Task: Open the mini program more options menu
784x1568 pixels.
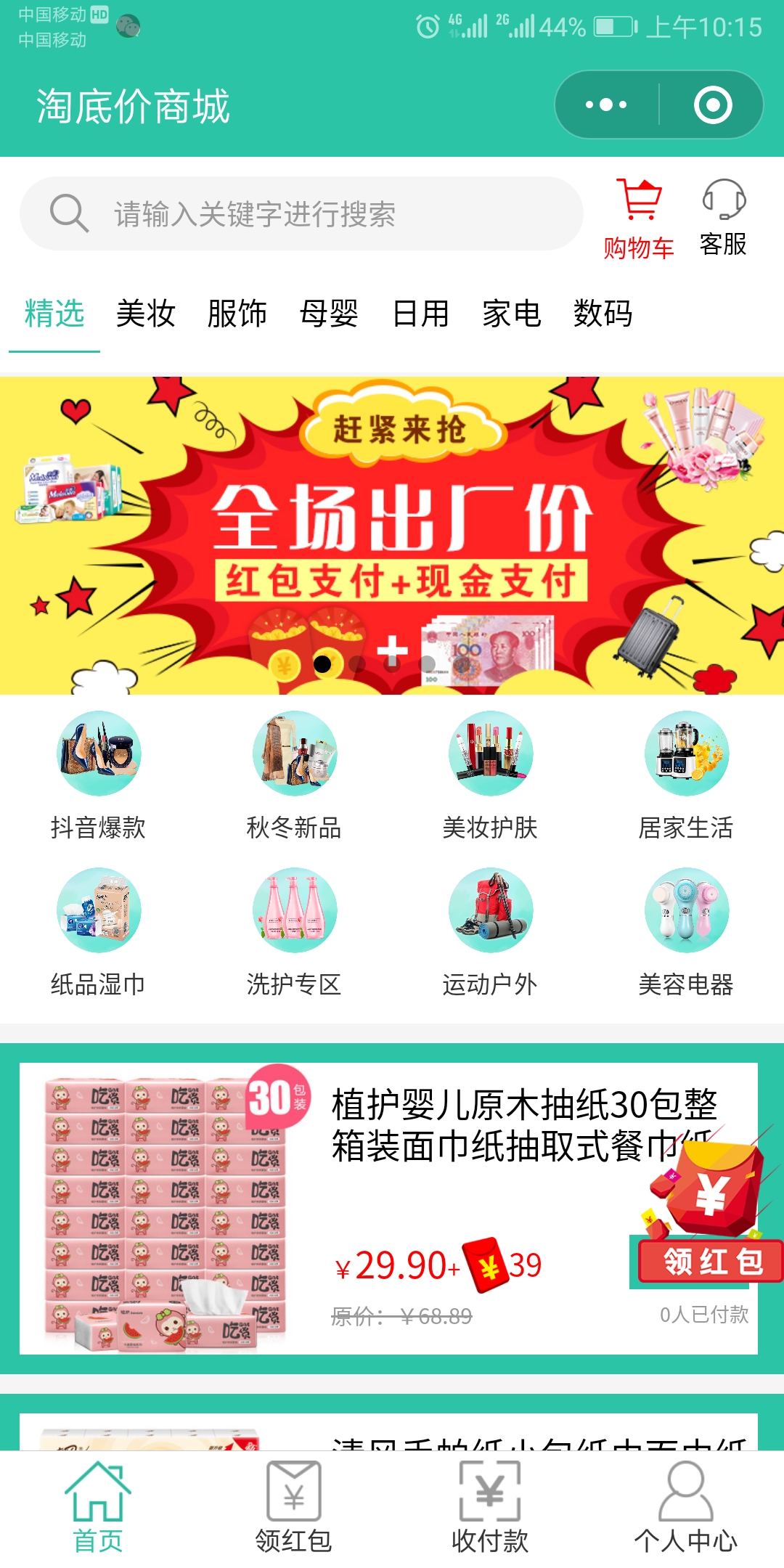Action: 606,105
